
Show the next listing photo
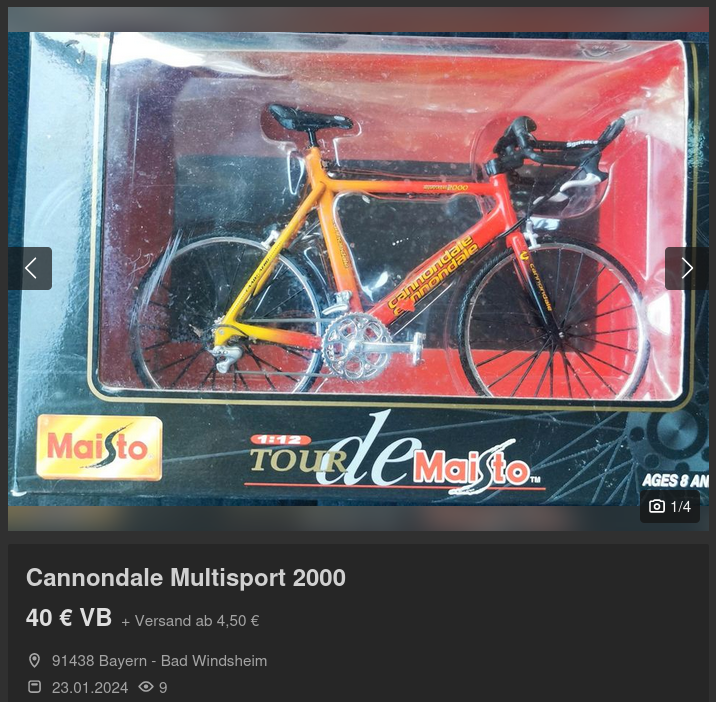(686, 268)
